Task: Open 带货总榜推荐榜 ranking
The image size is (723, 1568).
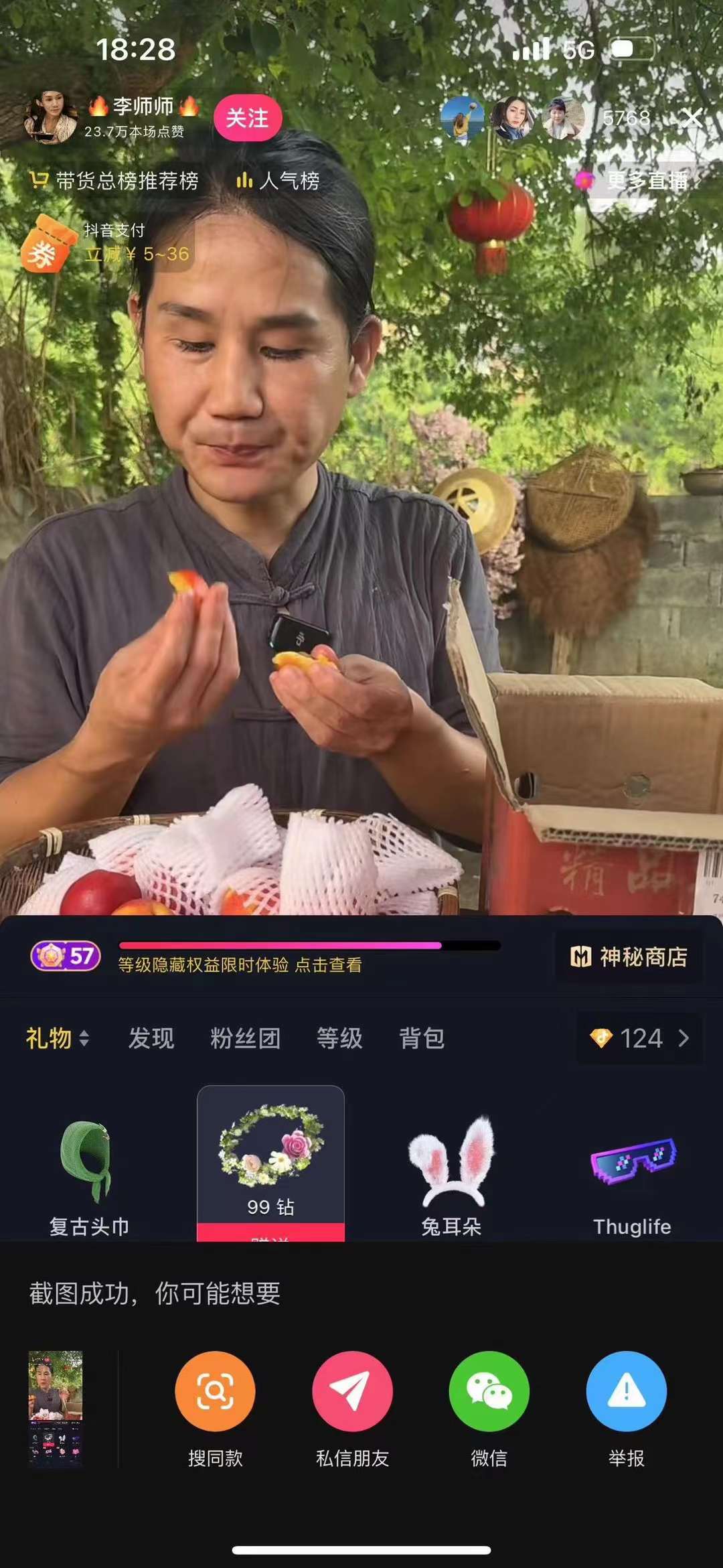Action: [x=114, y=181]
